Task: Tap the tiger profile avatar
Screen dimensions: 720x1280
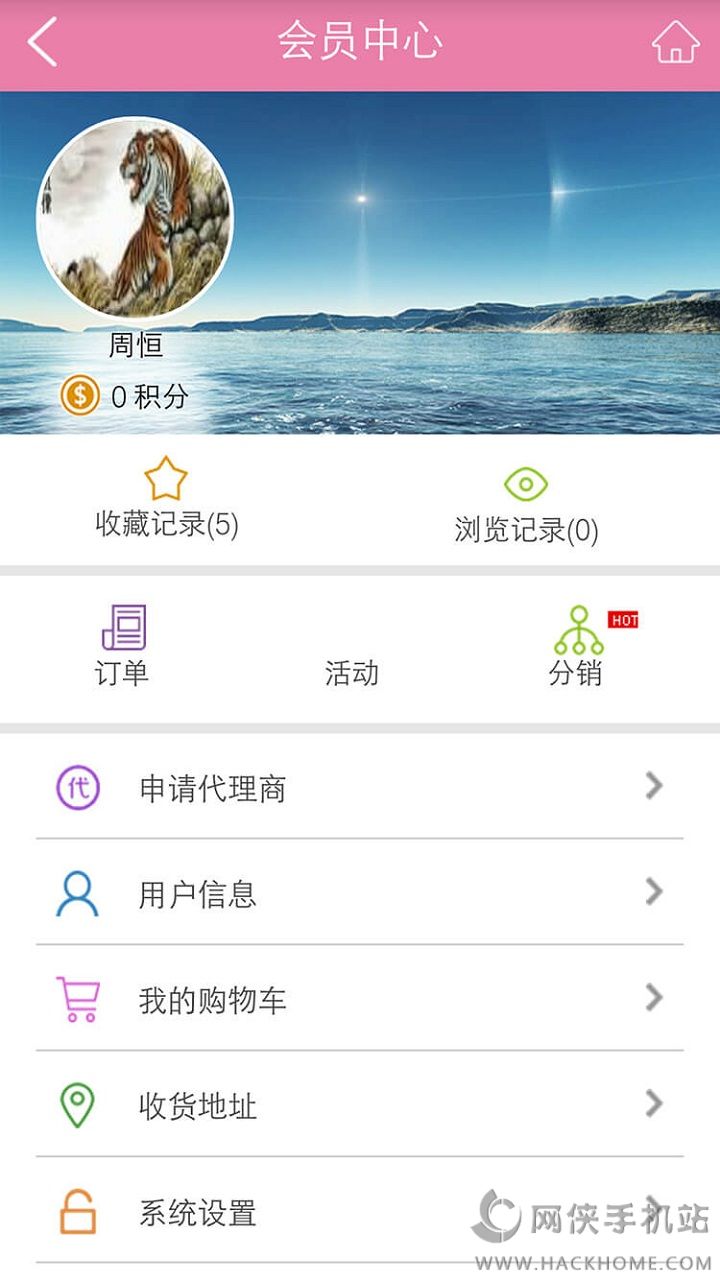Action: [135, 218]
